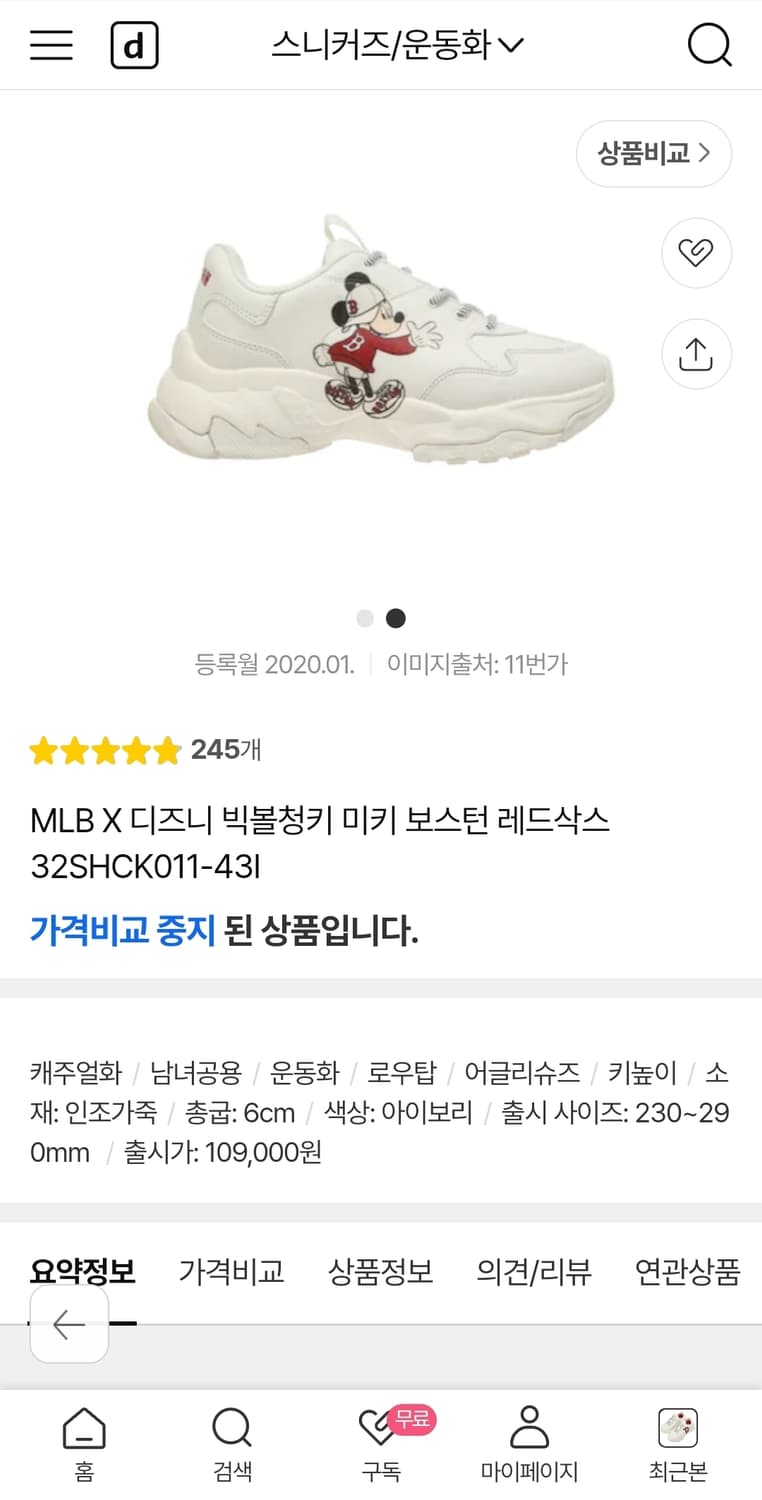Open the search magnifier icon
The height and width of the screenshot is (1500, 762).
coord(709,44)
